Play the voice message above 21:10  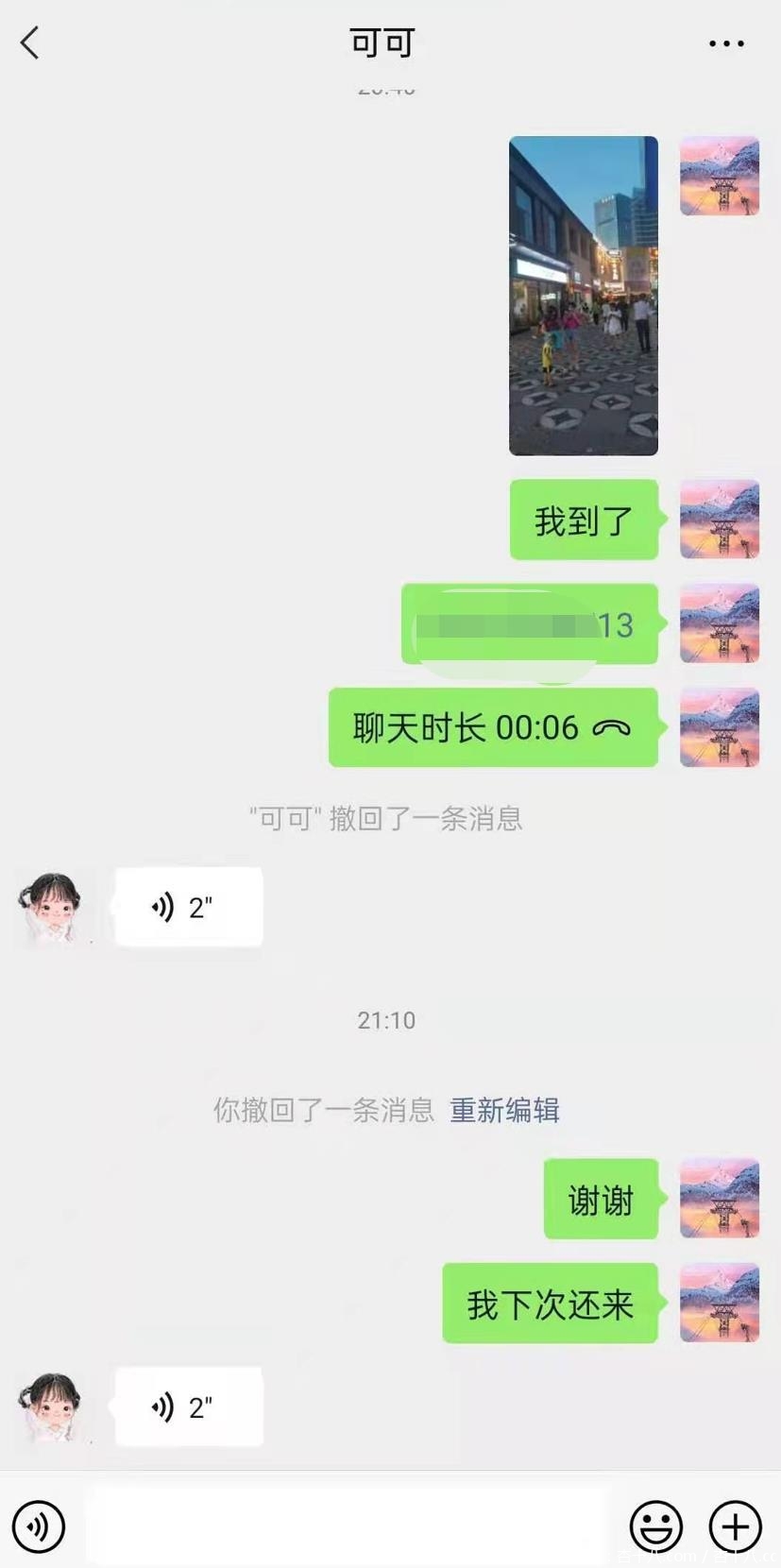coord(188,908)
